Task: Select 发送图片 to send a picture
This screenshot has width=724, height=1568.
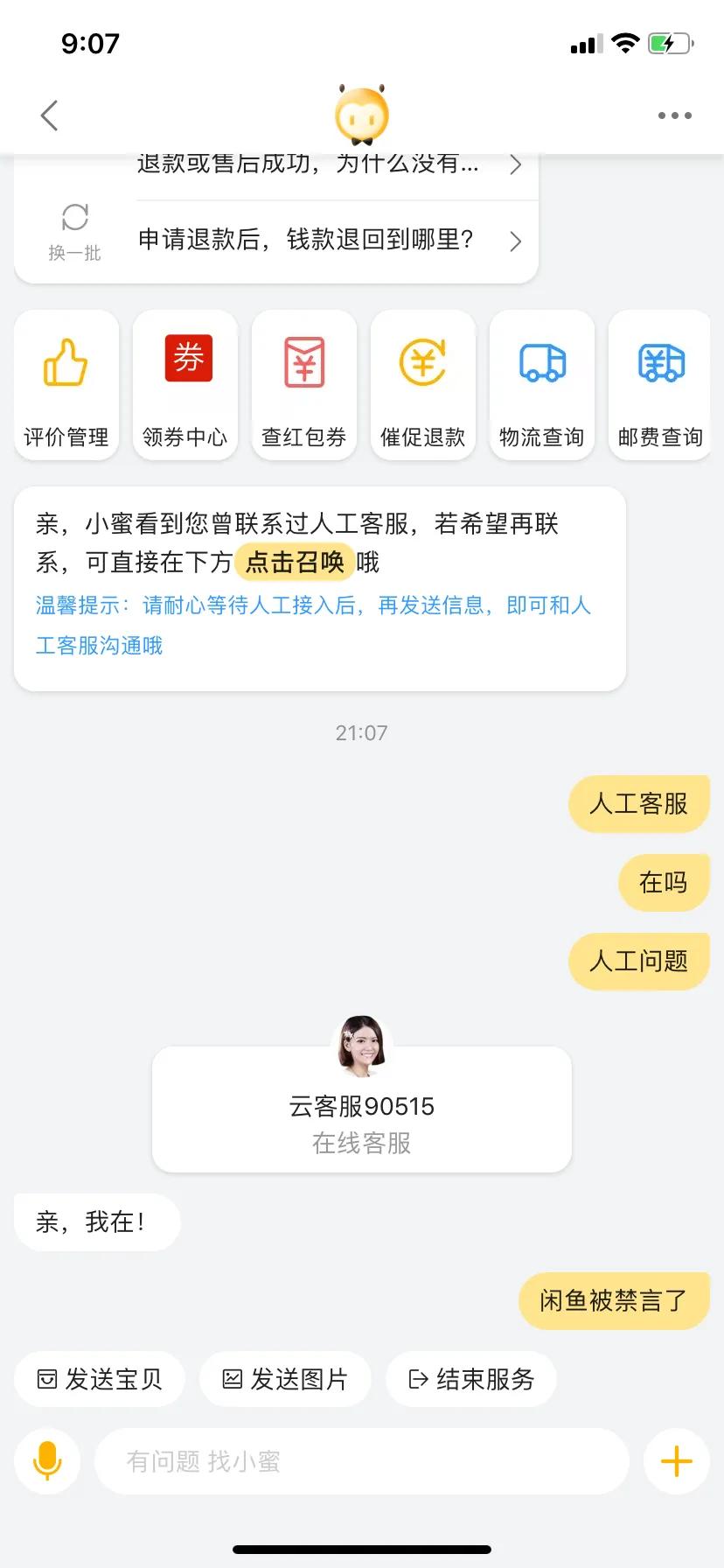Action: coord(285,1379)
